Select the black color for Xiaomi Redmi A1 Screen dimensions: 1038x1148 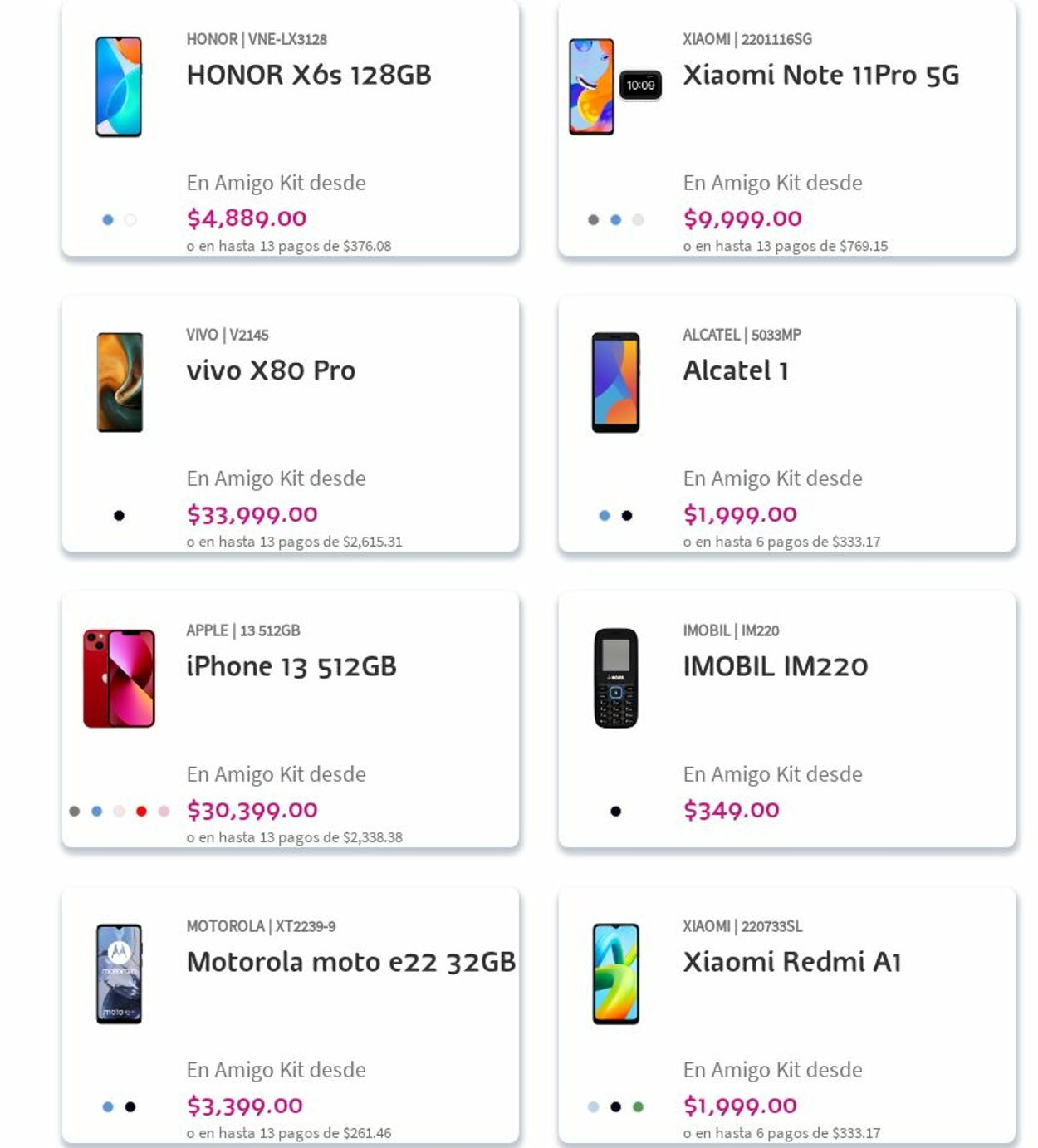(615, 1107)
